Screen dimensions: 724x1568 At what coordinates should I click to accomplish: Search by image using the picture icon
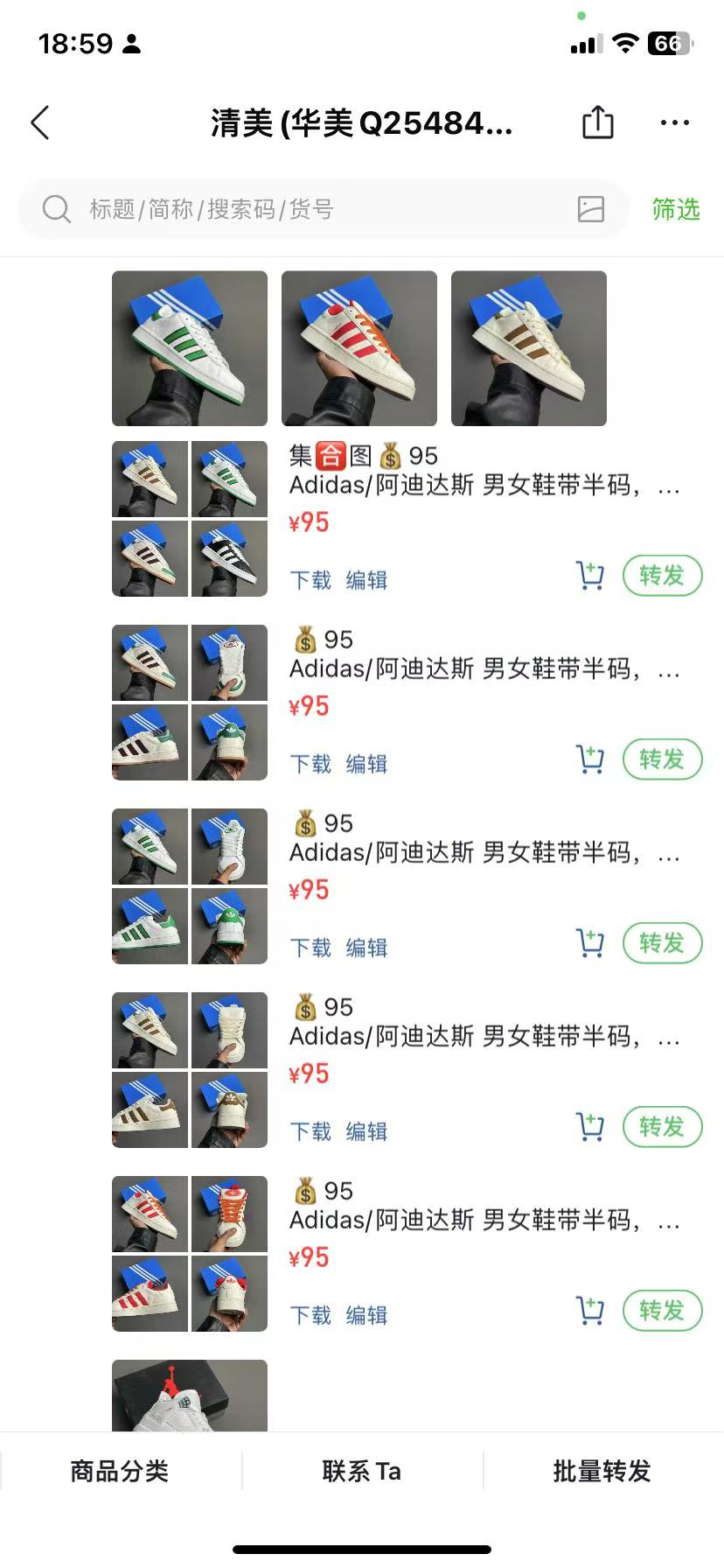[591, 209]
